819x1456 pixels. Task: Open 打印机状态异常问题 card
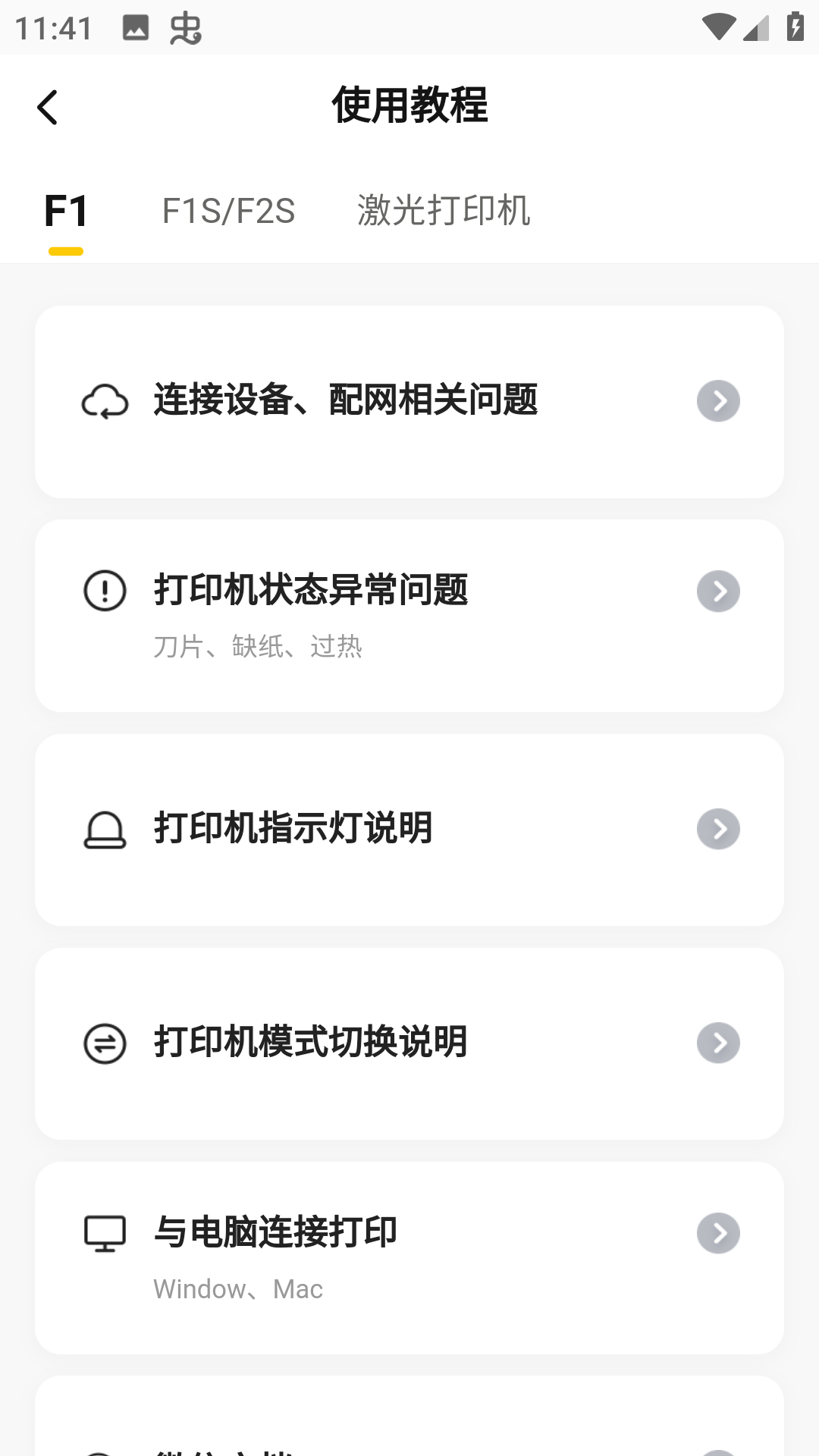409,615
